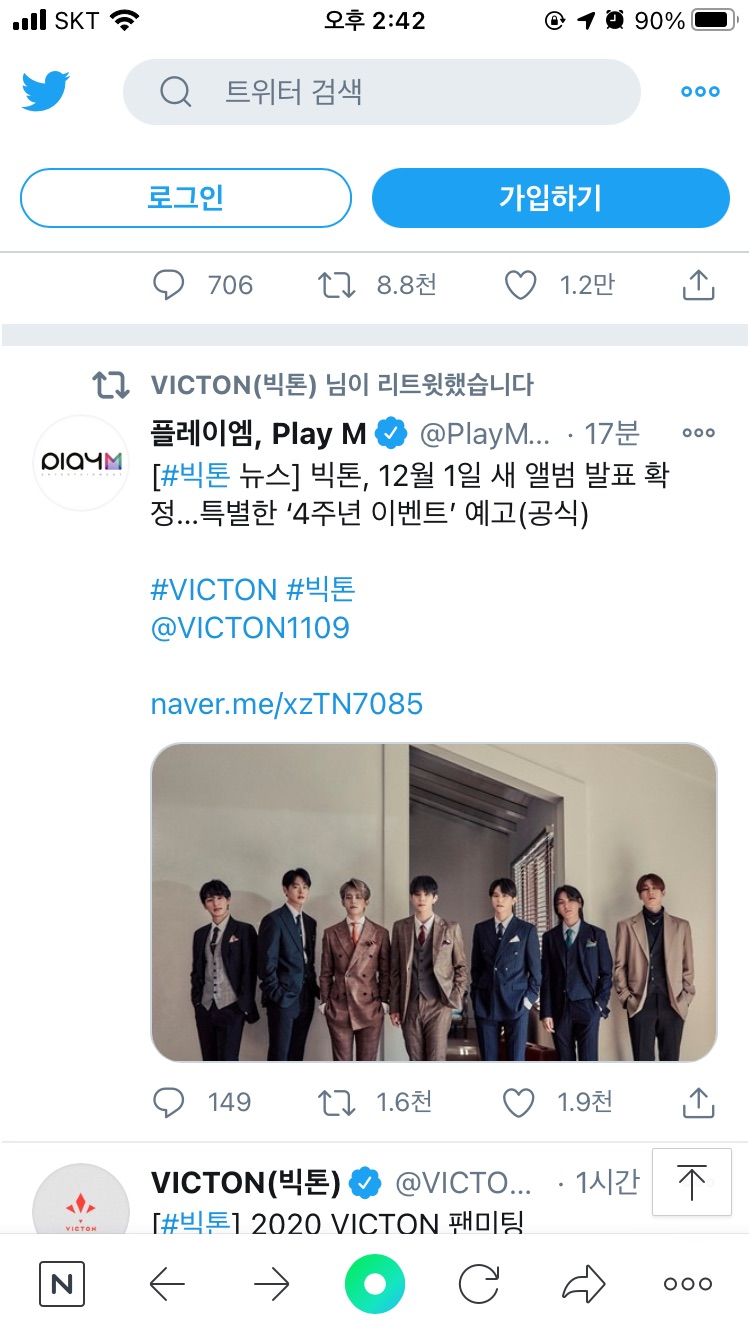This screenshot has width=749, height=1334.
Task: Reply to the tweet with 706 comments
Action: (x=169, y=286)
